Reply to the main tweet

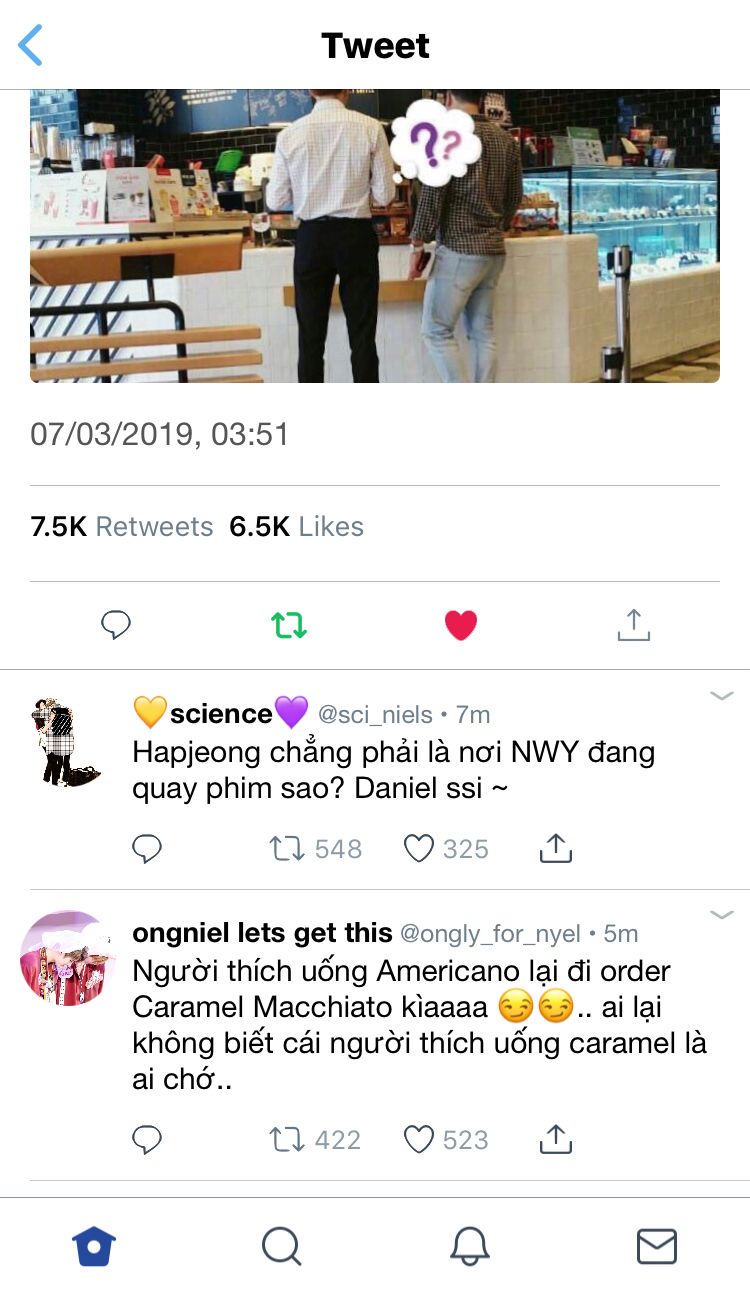click(117, 626)
